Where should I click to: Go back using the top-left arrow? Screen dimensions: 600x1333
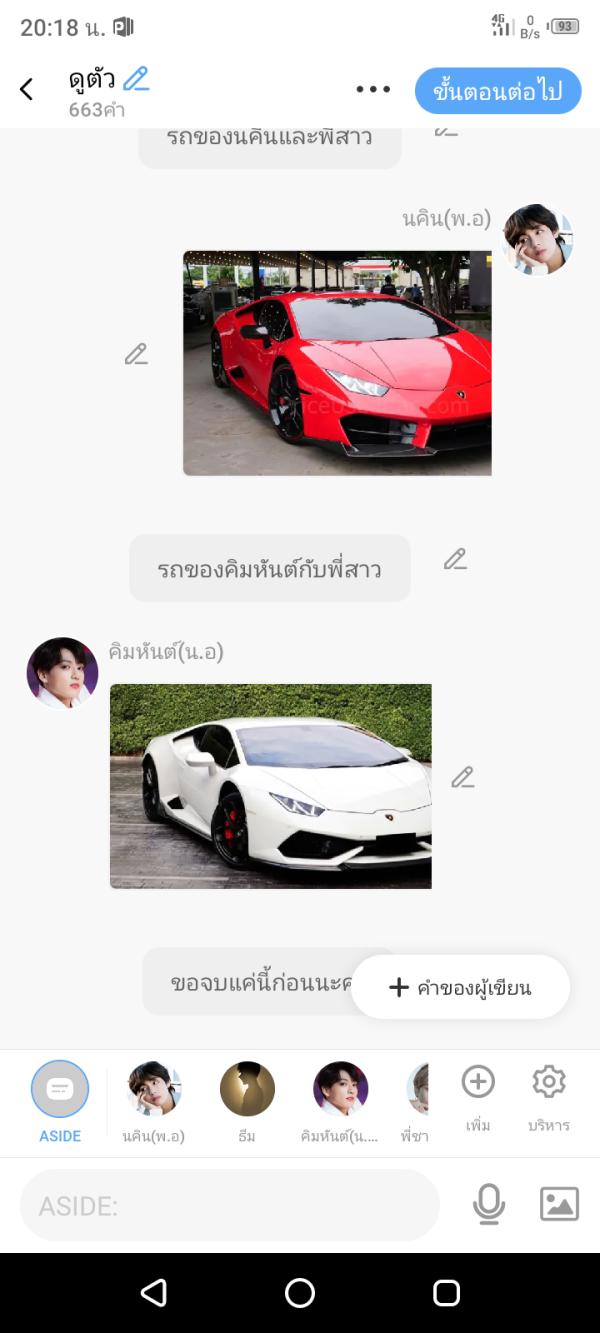27,90
